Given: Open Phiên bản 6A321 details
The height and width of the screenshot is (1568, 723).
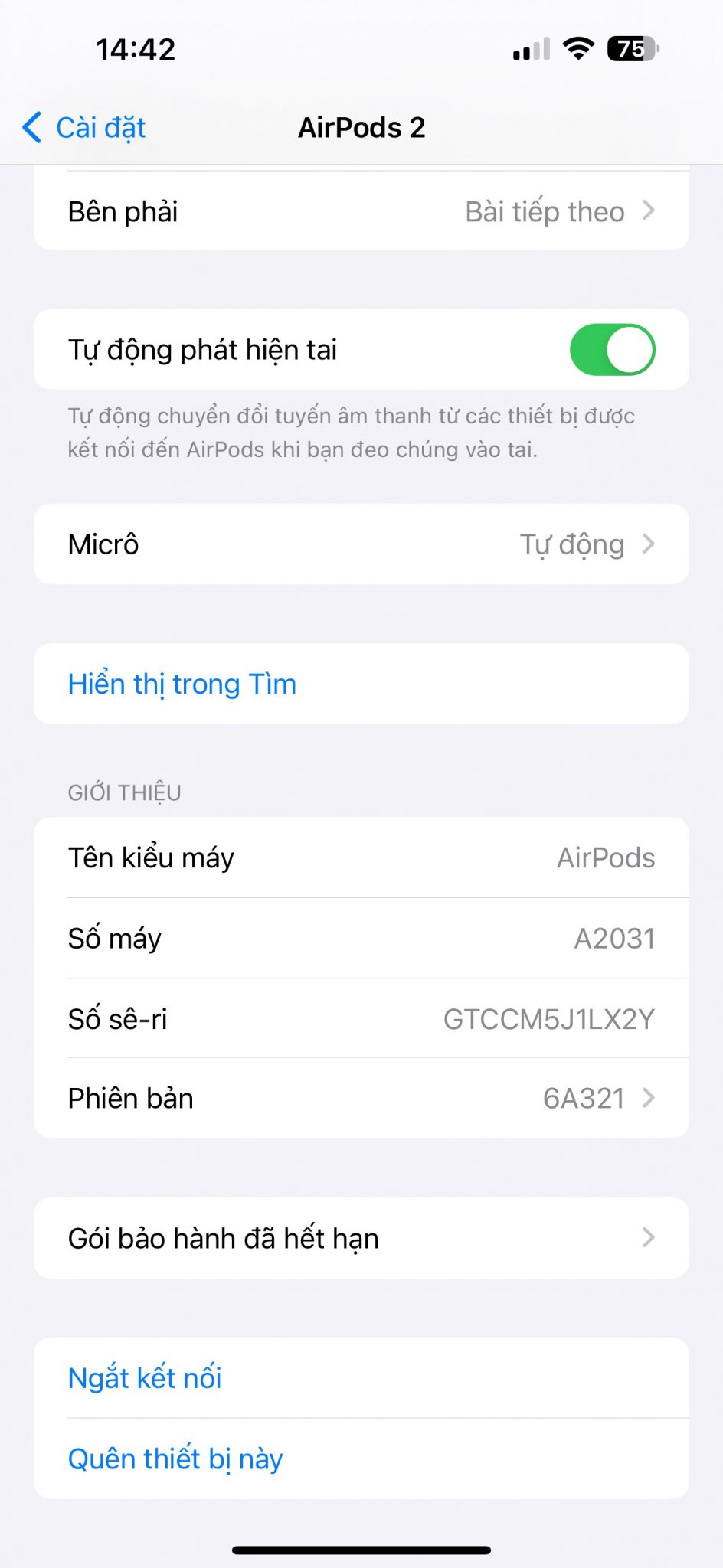Looking at the screenshot, I should [361, 1098].
